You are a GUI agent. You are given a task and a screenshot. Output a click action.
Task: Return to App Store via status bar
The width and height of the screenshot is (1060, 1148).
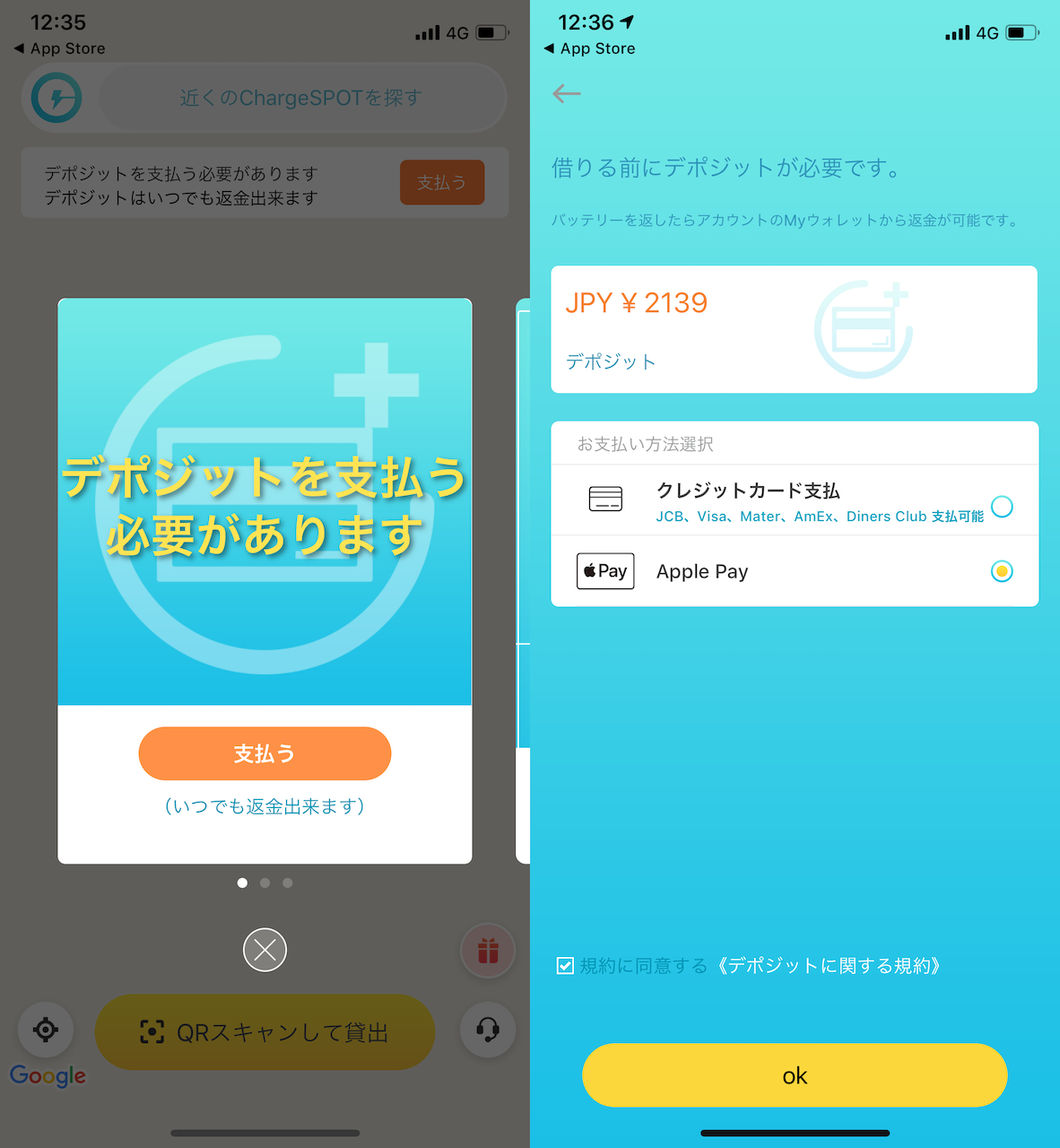[x=590, y=48]
